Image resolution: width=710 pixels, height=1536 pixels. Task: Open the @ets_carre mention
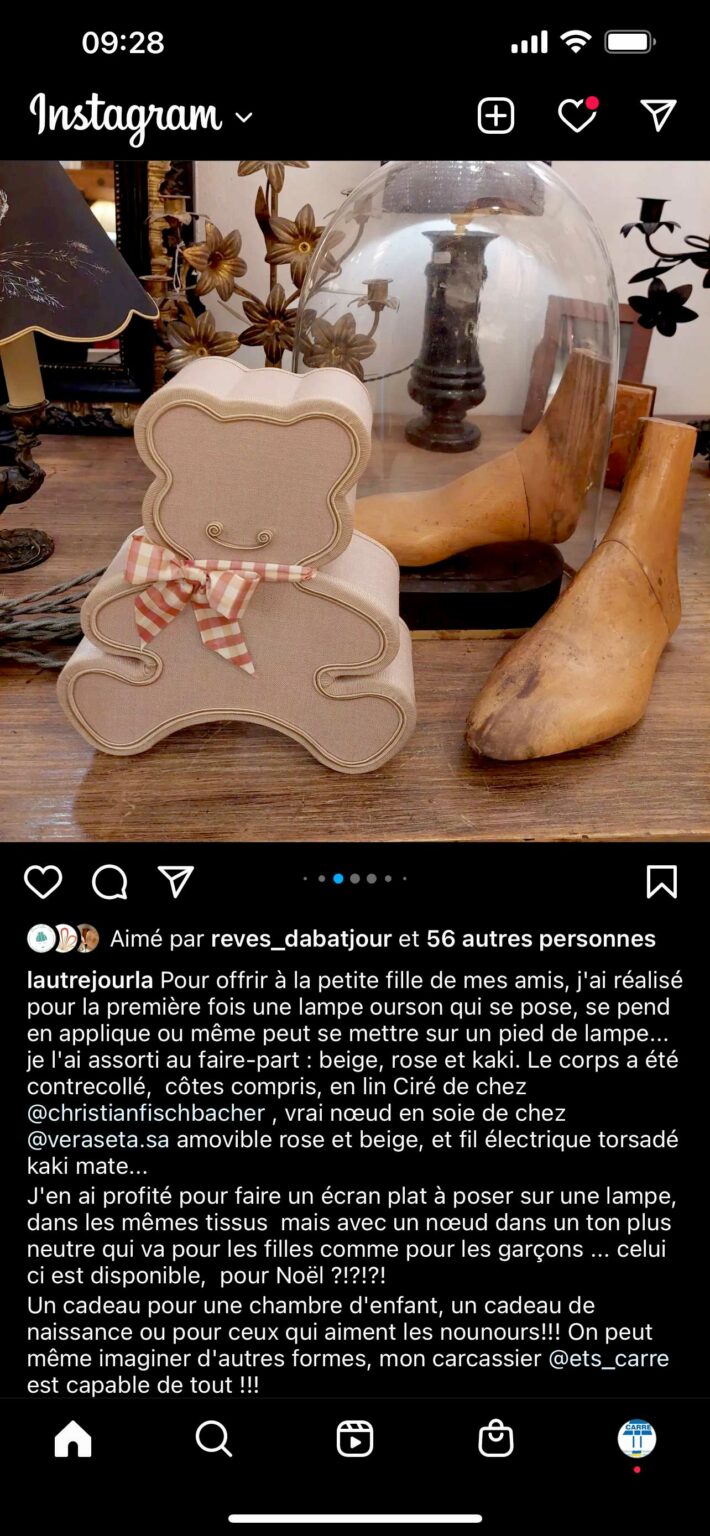[609, 1359]
